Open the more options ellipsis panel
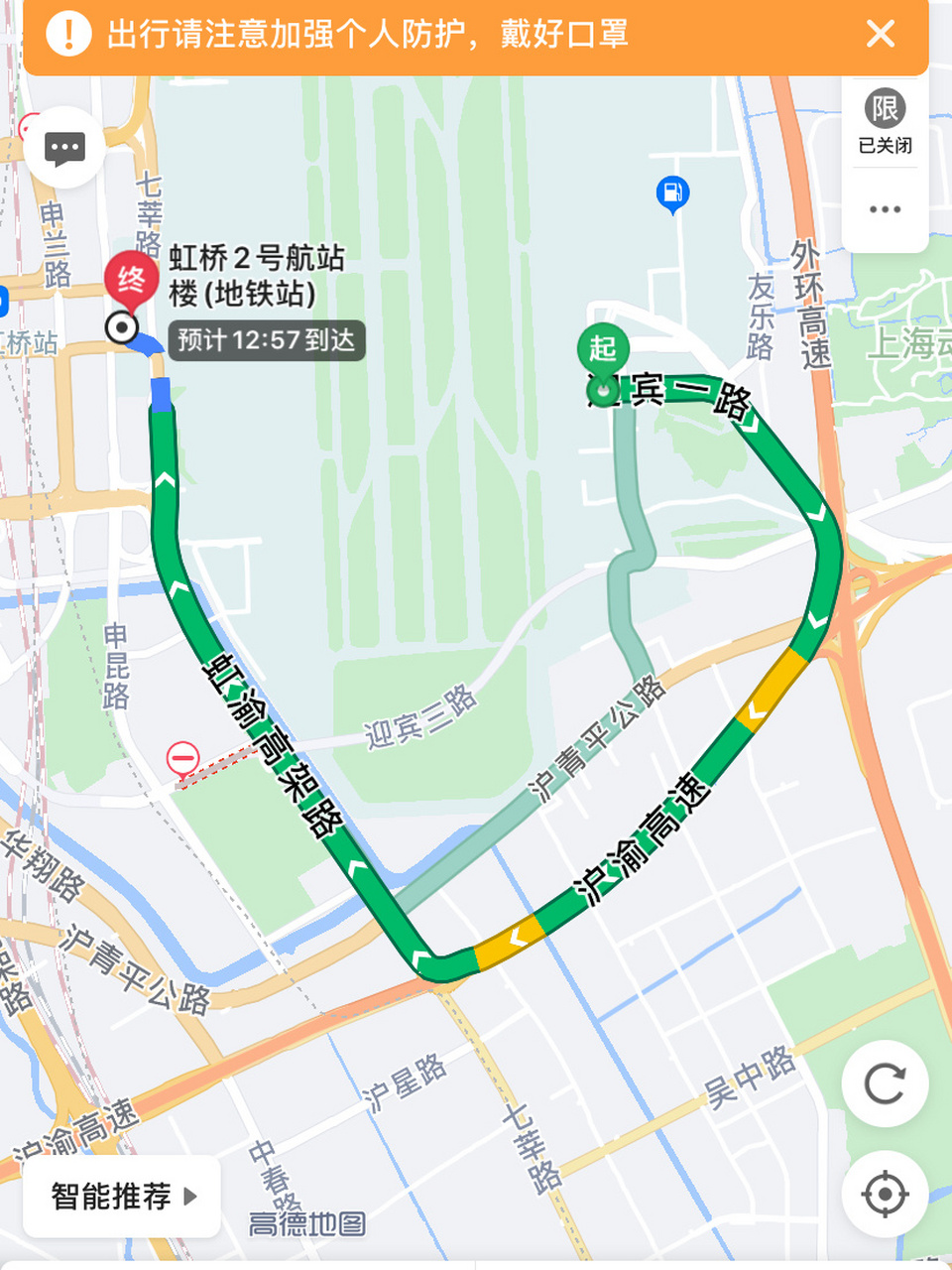952x1270 pixels. [x=883, y=208]
